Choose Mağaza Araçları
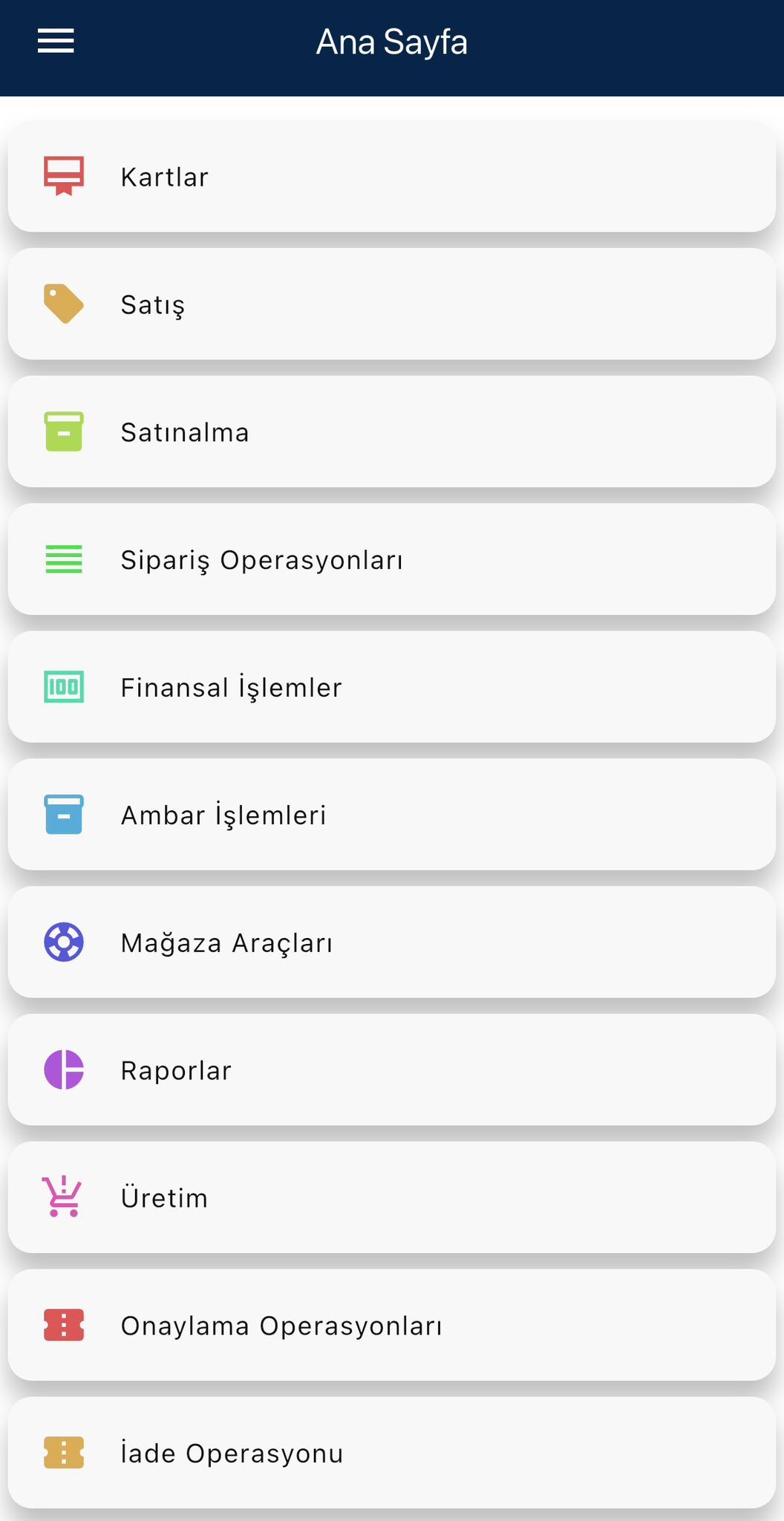The height and width of the screenshot is (1521, 784). (391, 942)
